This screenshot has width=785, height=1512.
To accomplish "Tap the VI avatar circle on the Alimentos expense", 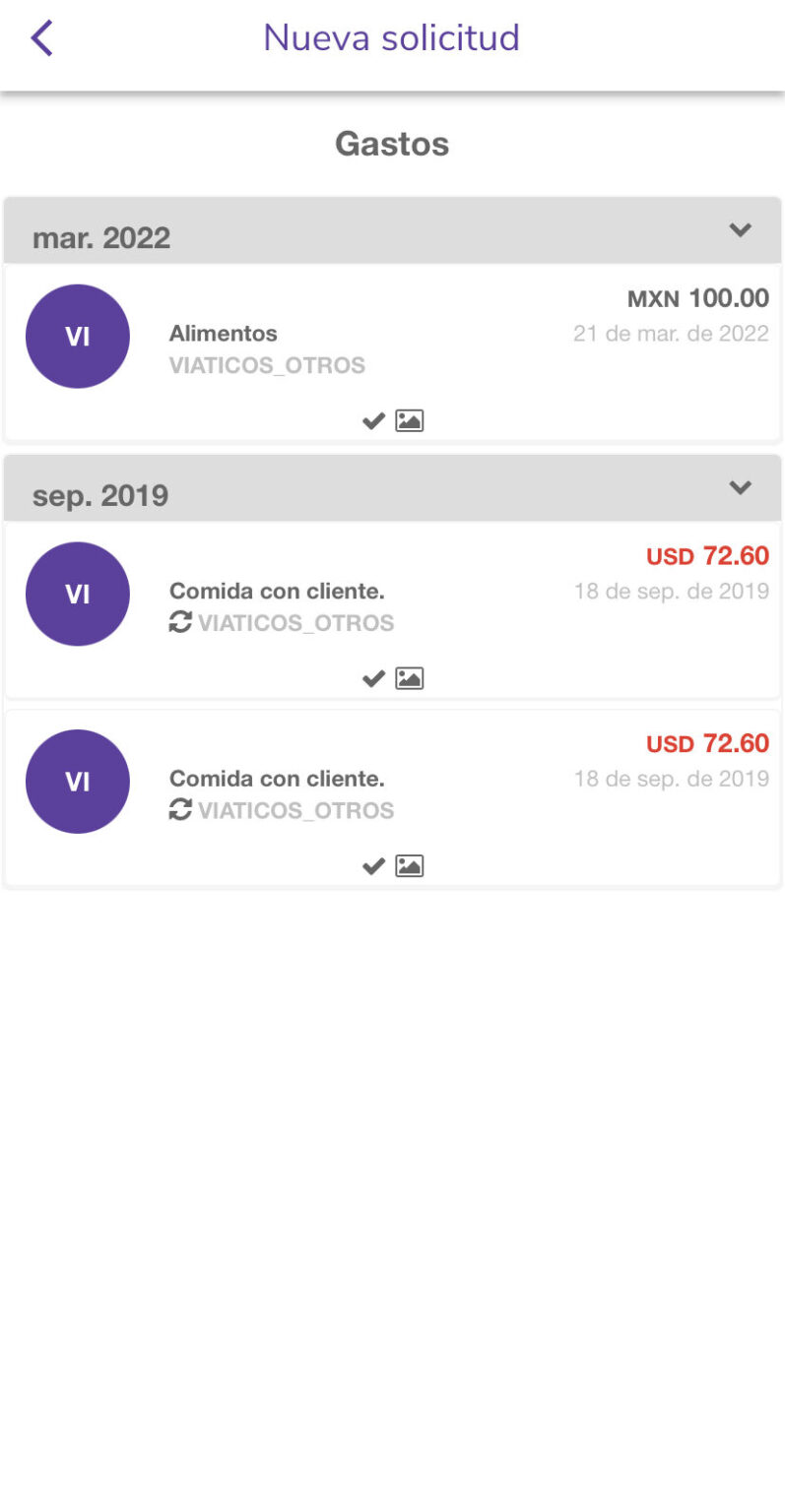I will click(x=77, y=336).
